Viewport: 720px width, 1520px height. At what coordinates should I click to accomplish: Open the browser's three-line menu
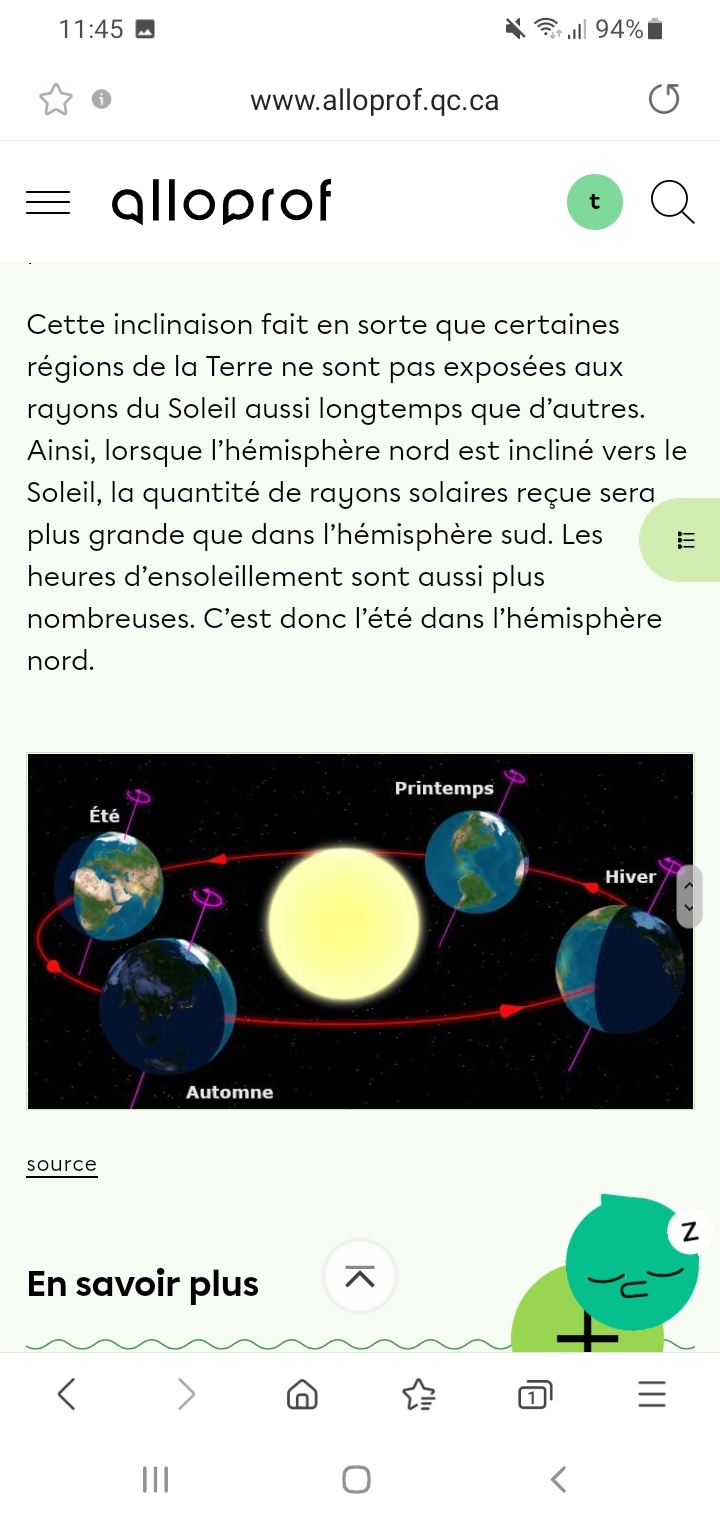click(x=652, y=1394)
